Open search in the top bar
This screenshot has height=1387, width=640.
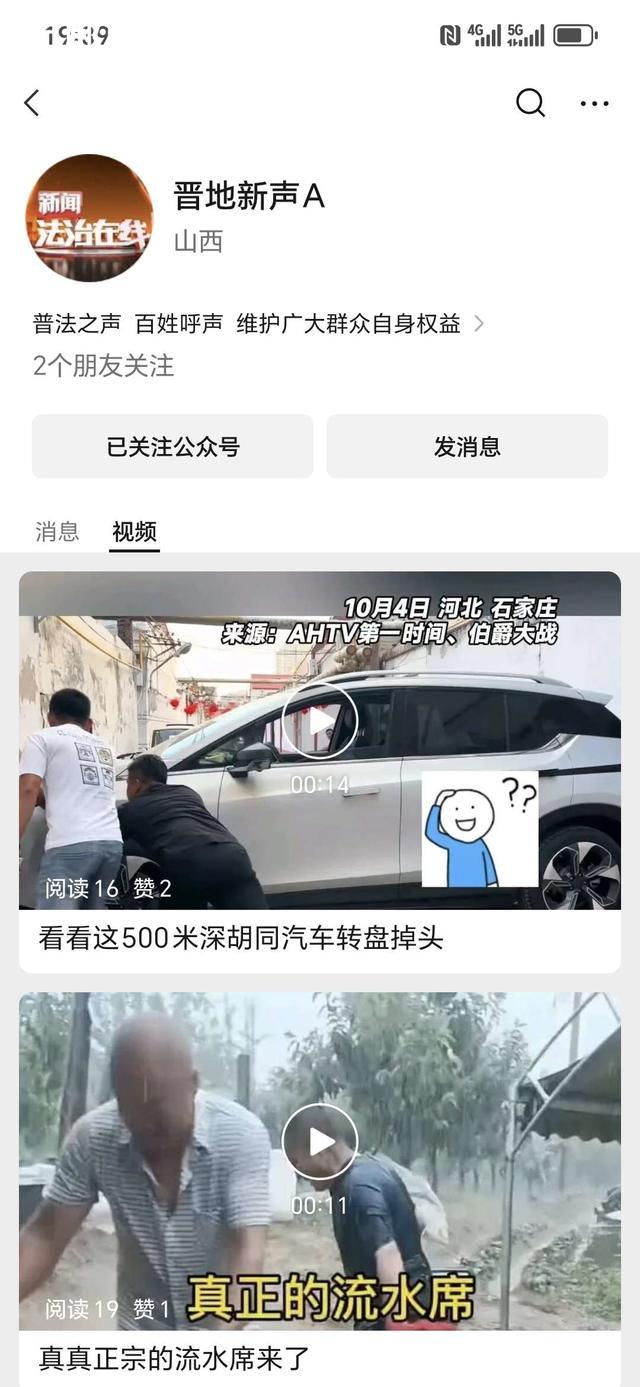[530, 102]
